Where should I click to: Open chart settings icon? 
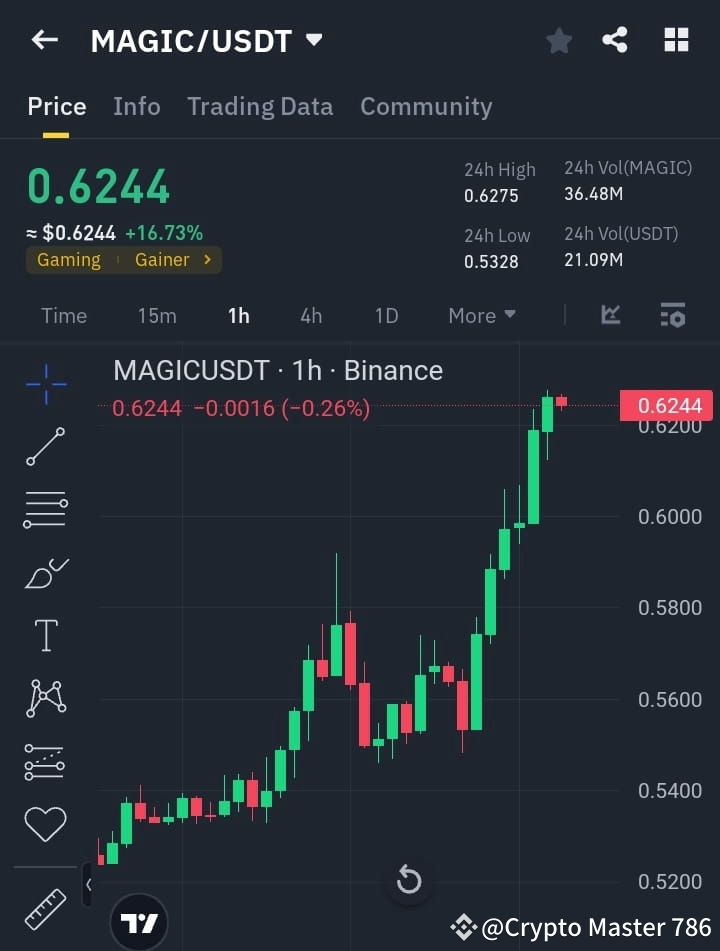click(672, 315)
